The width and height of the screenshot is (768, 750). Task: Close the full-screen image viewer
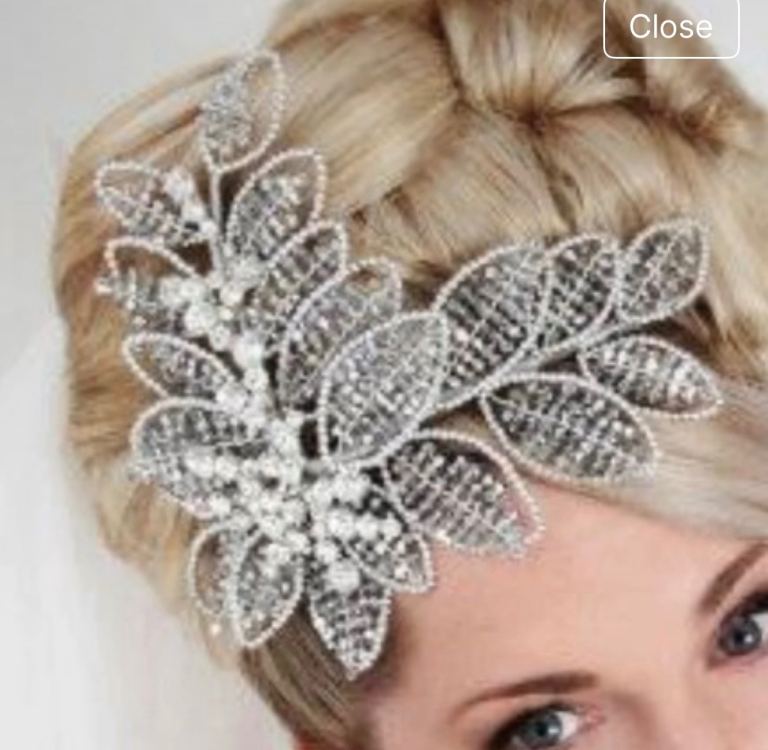point(670,27)
